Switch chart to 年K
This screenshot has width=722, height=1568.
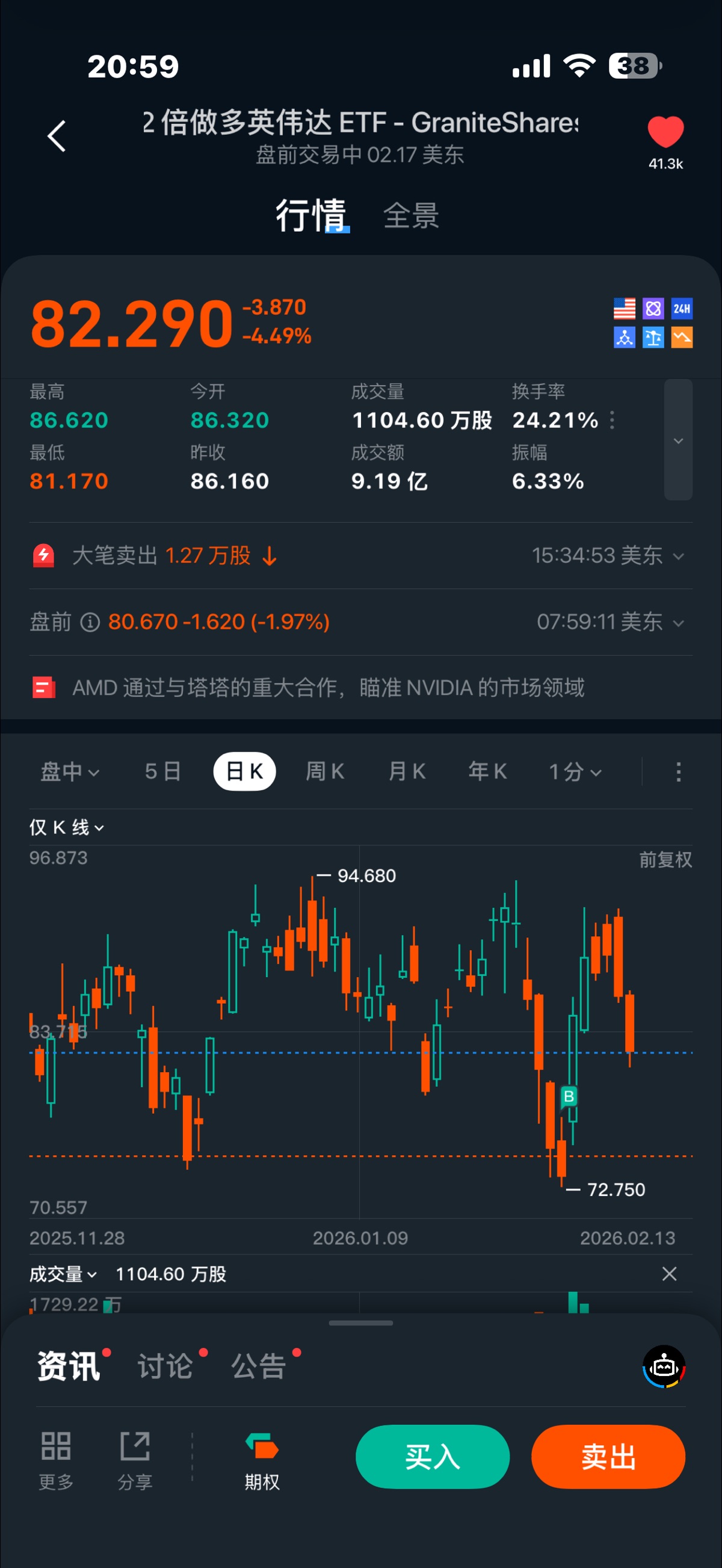click(487, 772)
